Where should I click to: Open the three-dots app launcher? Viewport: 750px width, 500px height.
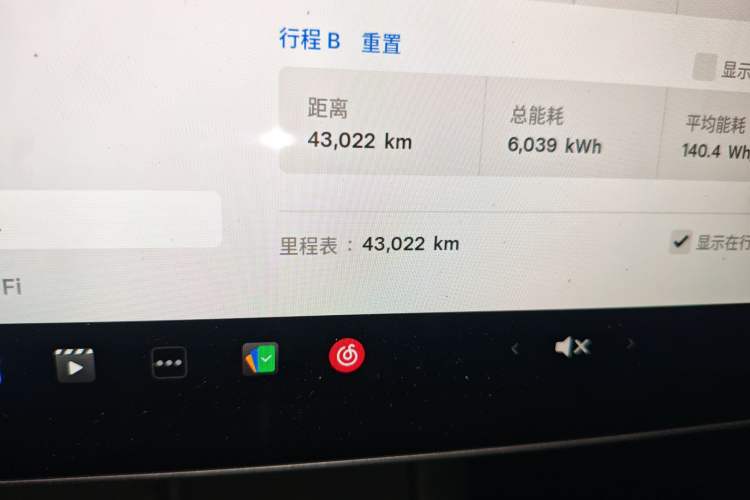(169, 362)
